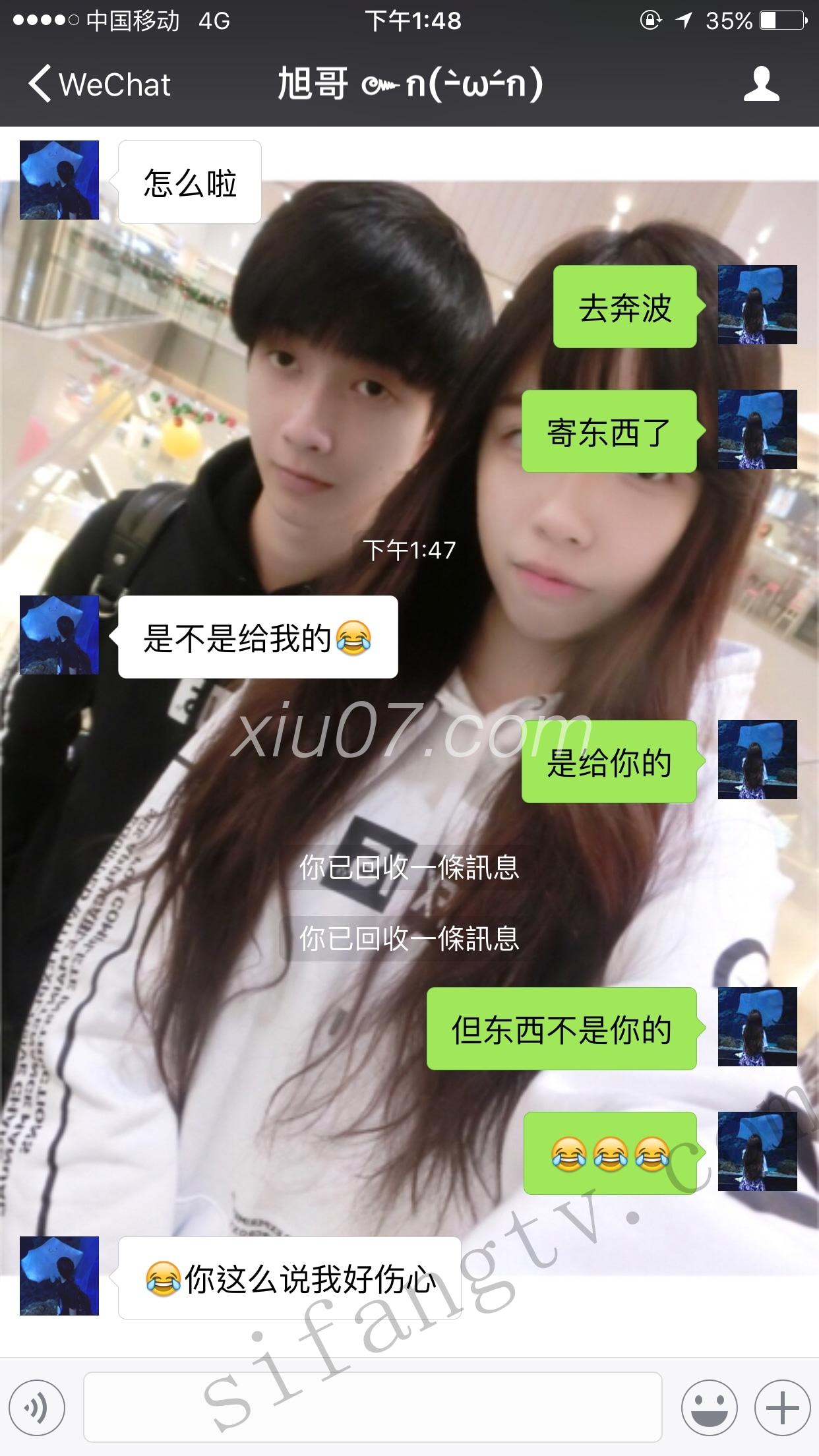Tap own avatar beside 去奔波
This screenshot has height=1456, width=819.
pyautogui.click(x=757, y=305)
